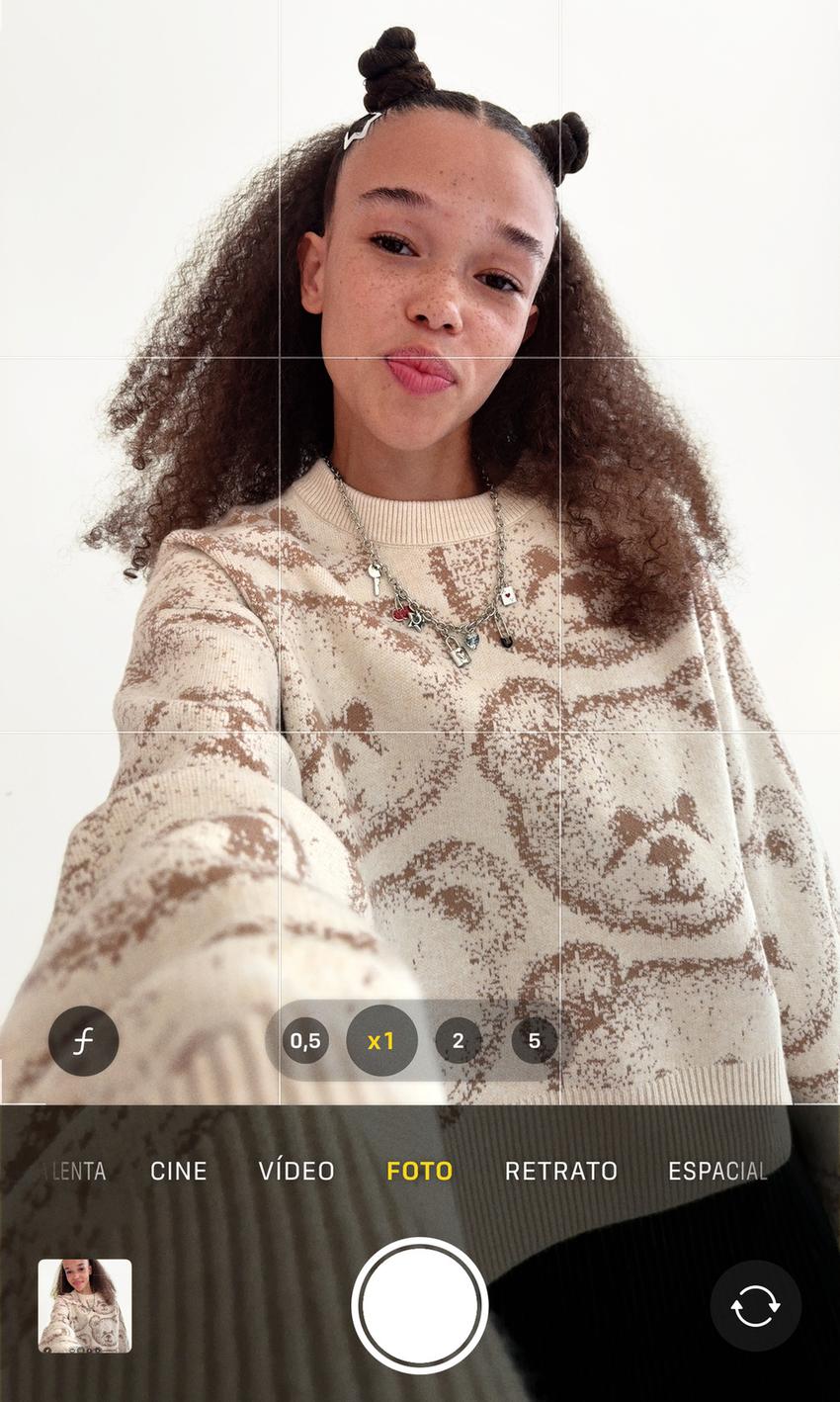
Task: Switch to RETRATO mode
Action: pyautogui.click(x=561, y=1171)
